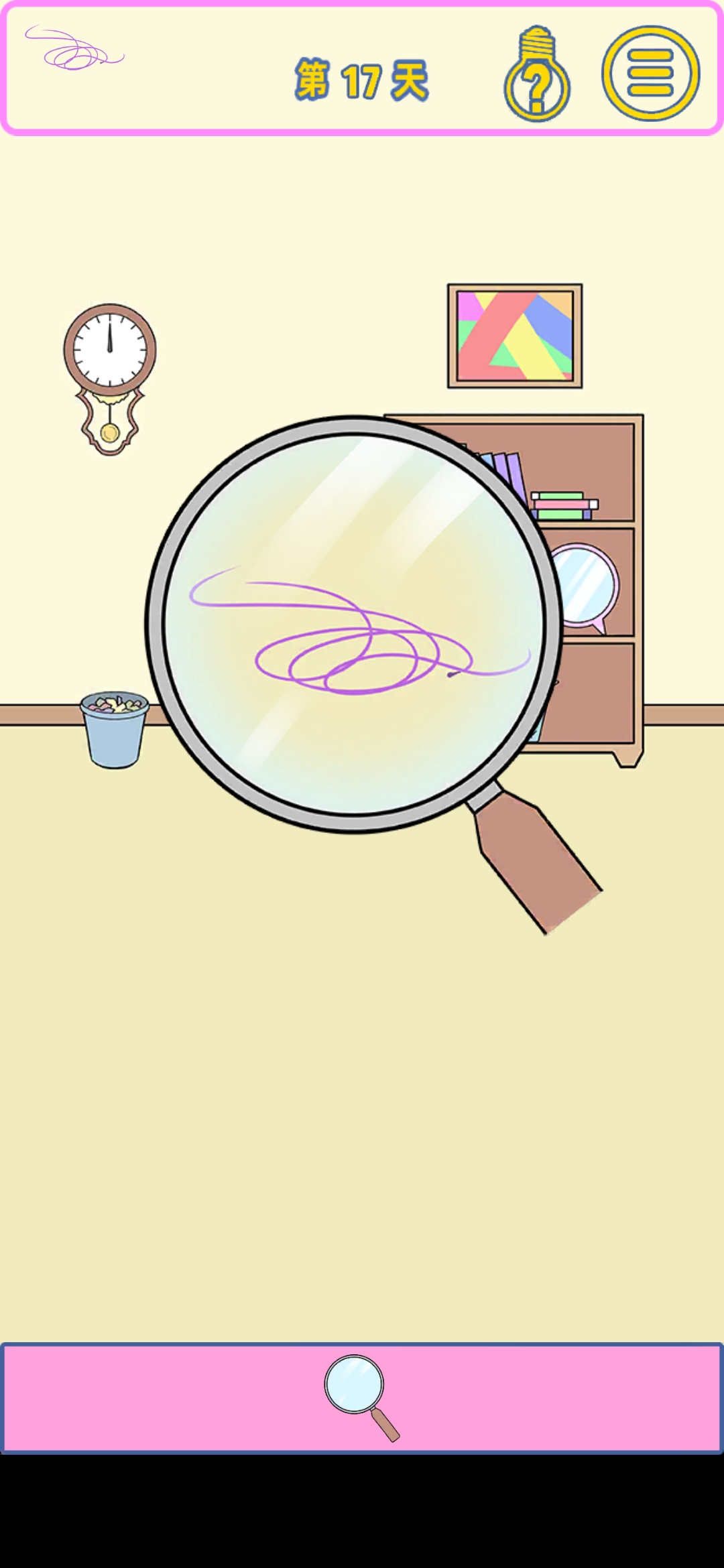Tap the stacked books on top shelf
The height and width of the screenshot is (1568, 724).
[x=564, y=506]
